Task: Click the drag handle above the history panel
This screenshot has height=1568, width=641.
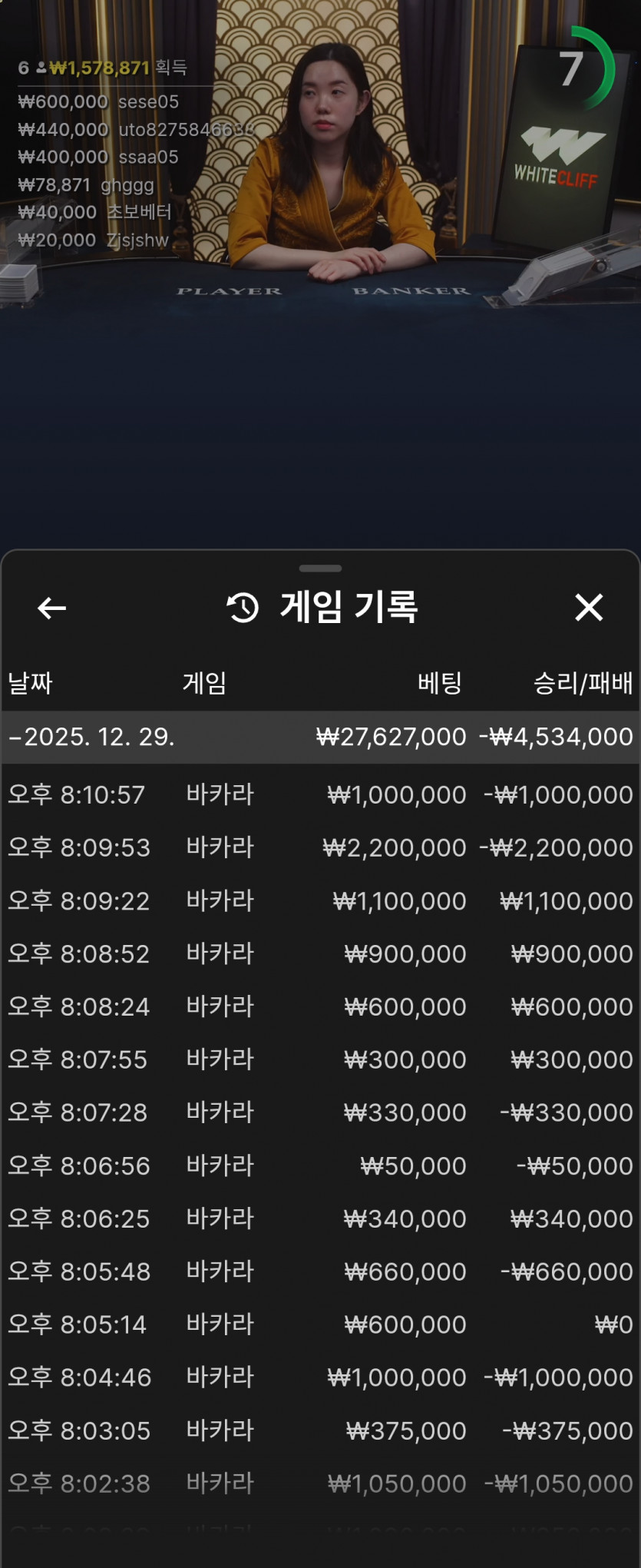Action: coord(320,569)
